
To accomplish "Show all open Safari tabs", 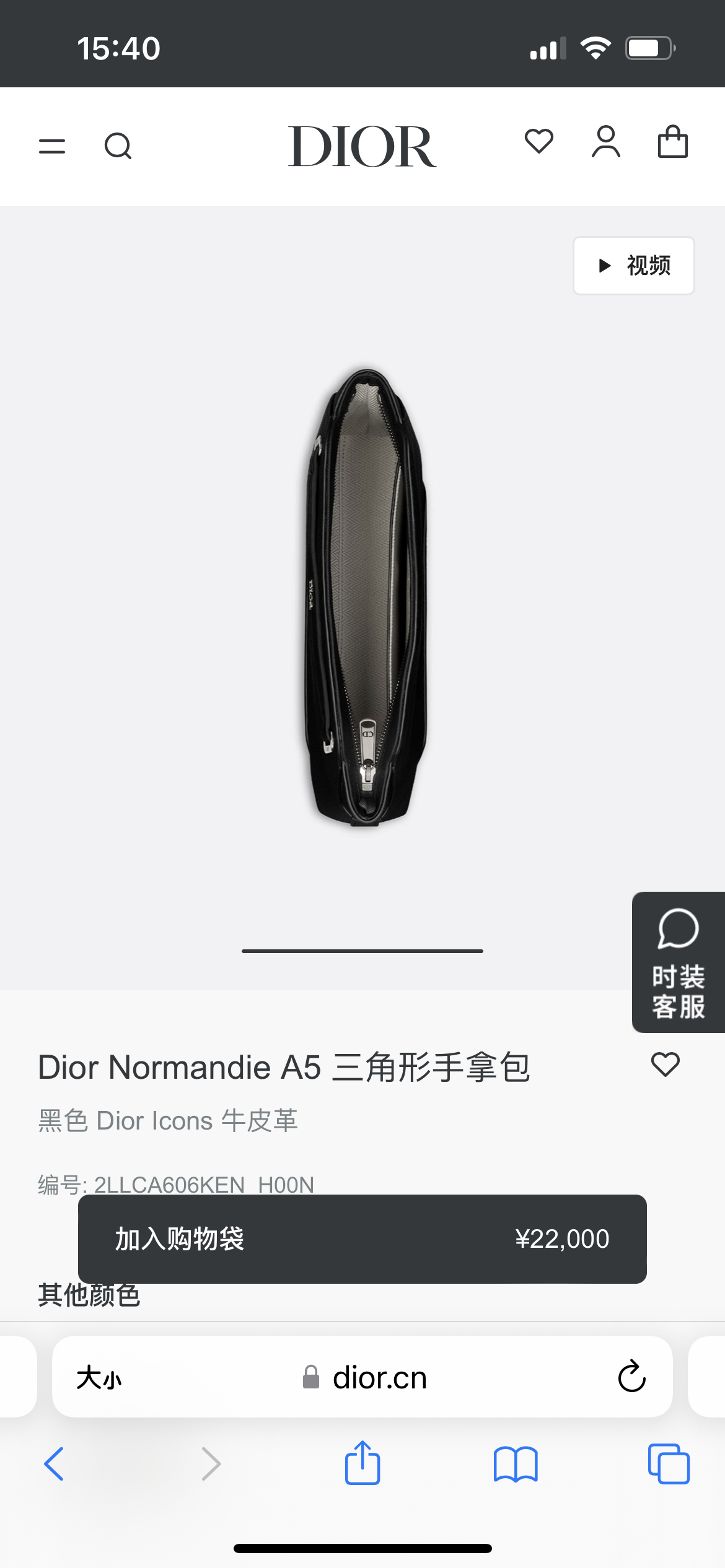I will tap(668, 1464).
